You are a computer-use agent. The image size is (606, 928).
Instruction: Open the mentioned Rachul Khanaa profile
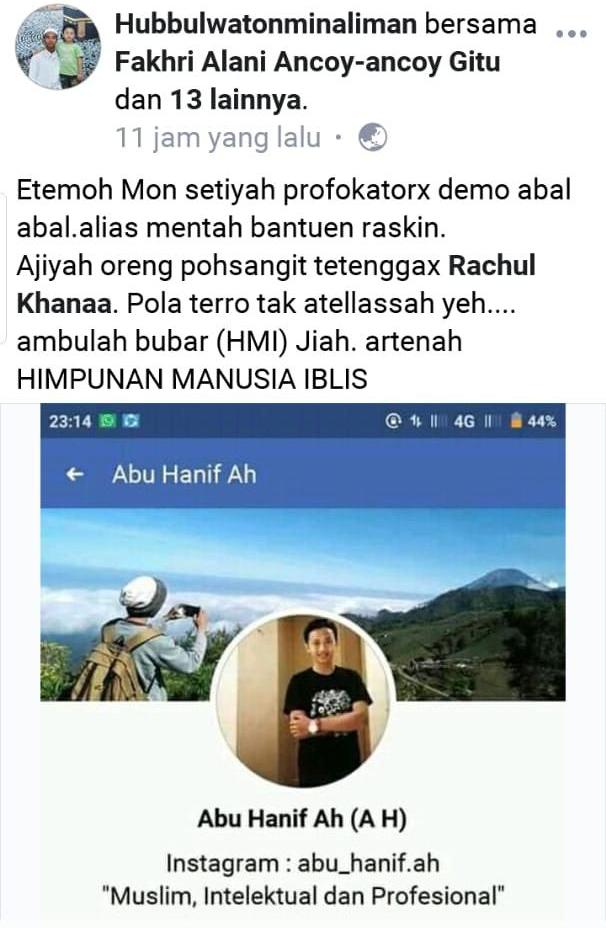pyautogui.click(x=490, y=266)
